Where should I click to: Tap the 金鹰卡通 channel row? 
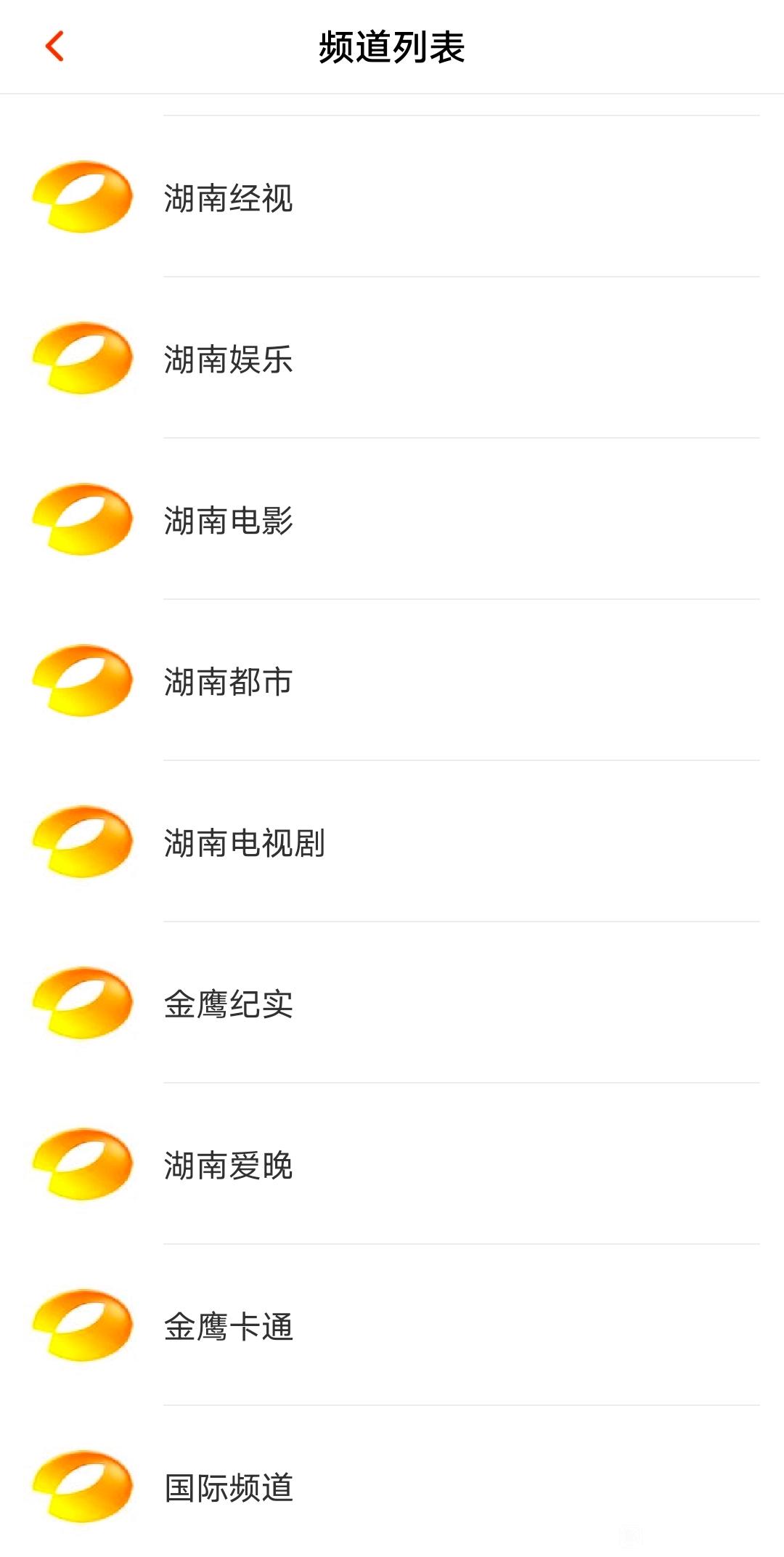[392, 1325]
